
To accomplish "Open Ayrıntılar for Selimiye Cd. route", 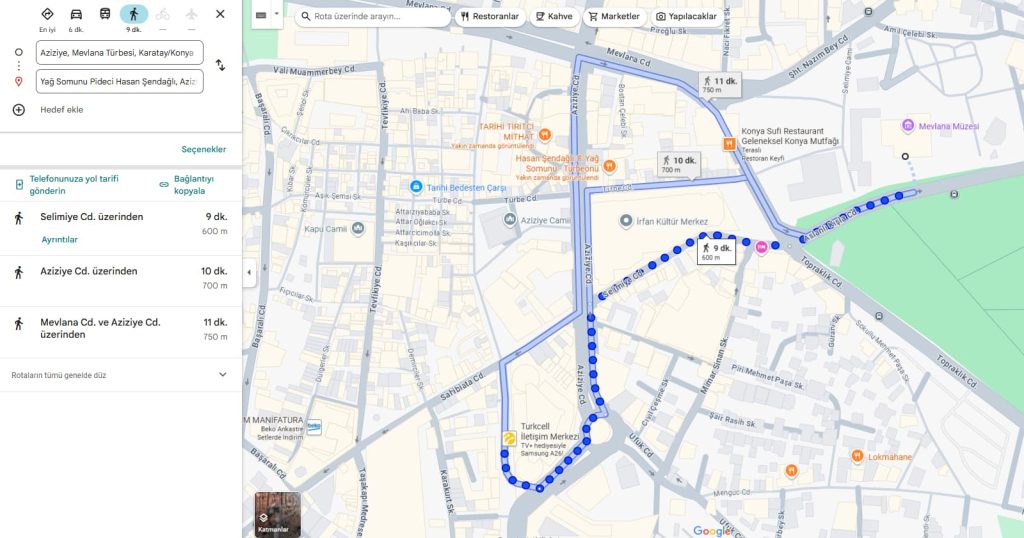I will (59, 240).
